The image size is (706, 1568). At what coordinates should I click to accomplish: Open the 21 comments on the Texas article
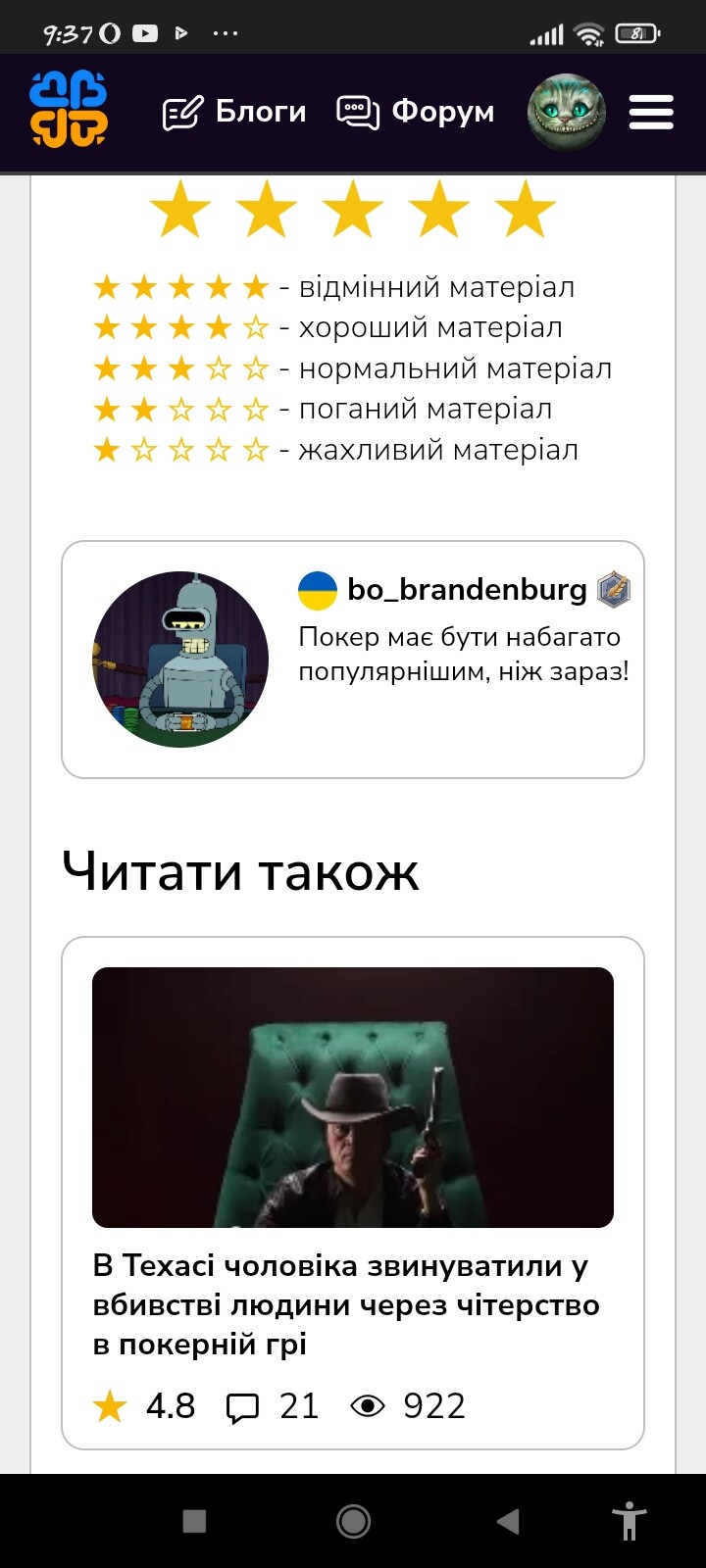coord(273,1406)
